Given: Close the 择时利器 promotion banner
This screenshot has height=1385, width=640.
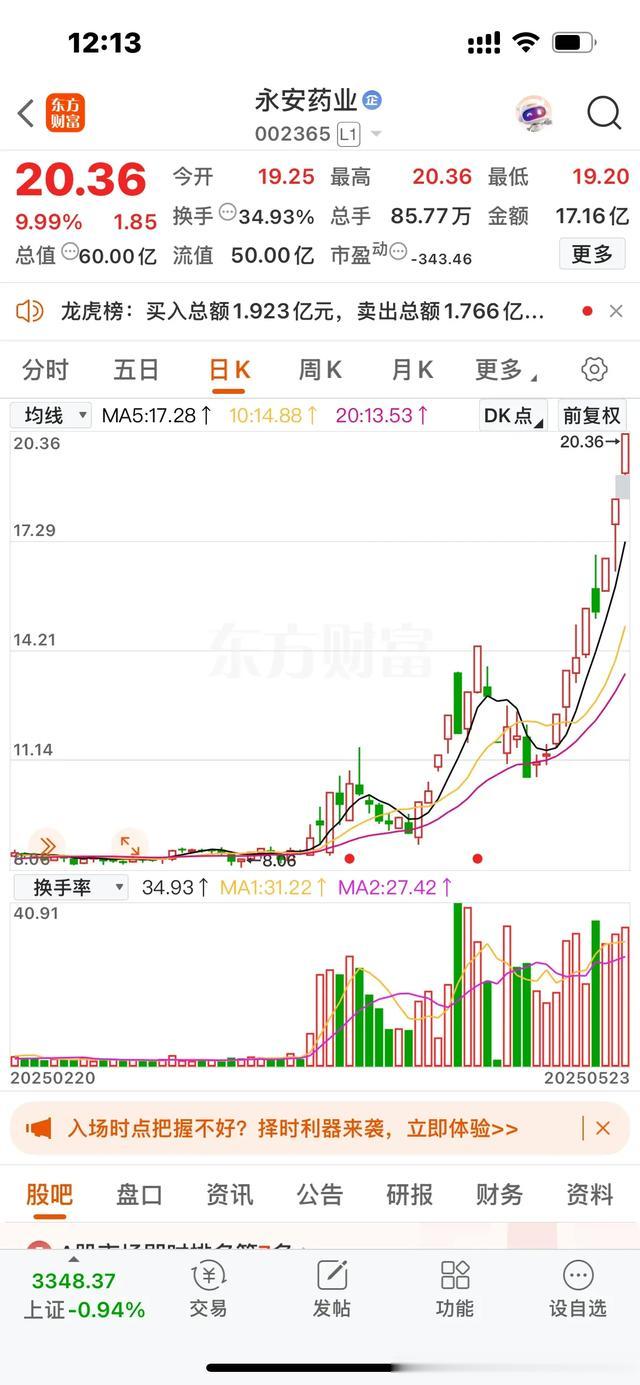Looking at the screenshot, I should (603, 1128).
